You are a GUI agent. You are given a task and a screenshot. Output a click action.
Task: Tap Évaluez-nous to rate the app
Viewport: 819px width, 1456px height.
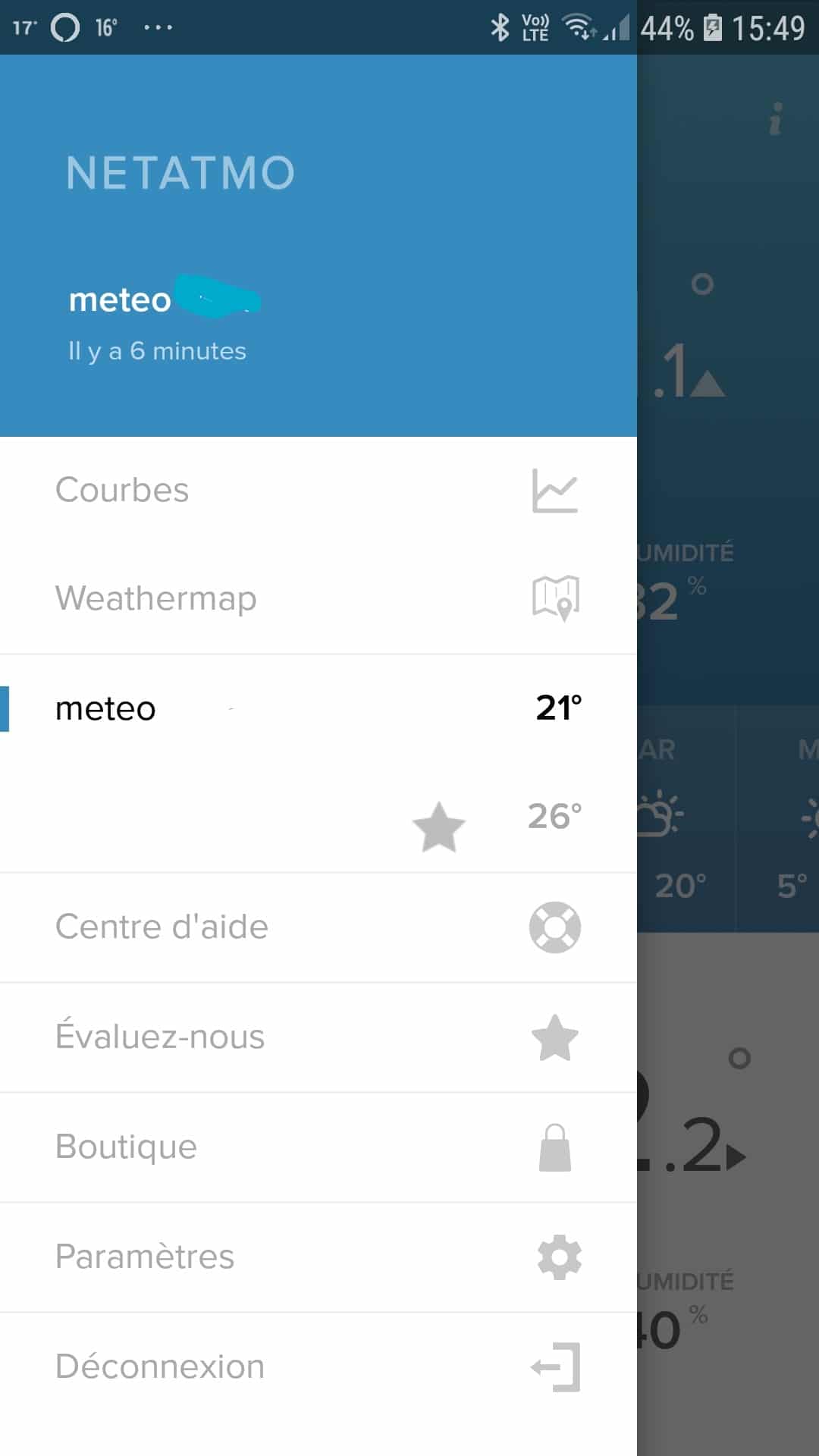click(x=318, y=1037)
